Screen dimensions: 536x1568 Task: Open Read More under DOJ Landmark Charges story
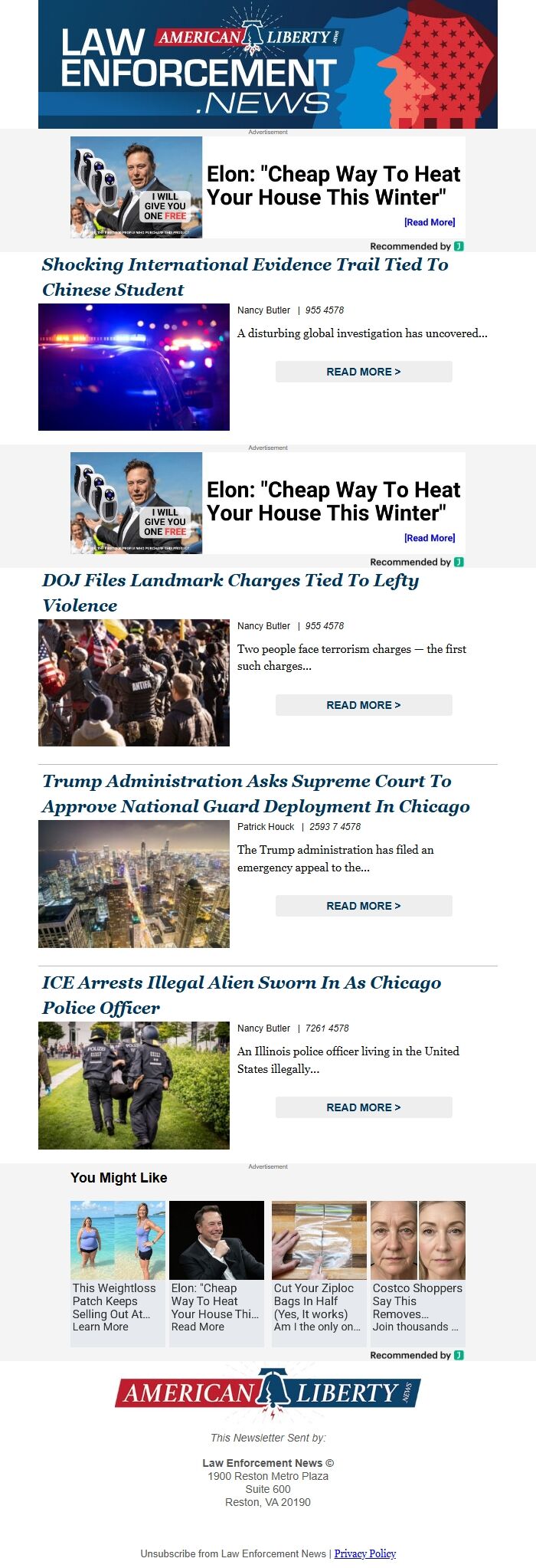tap(364, 705)
